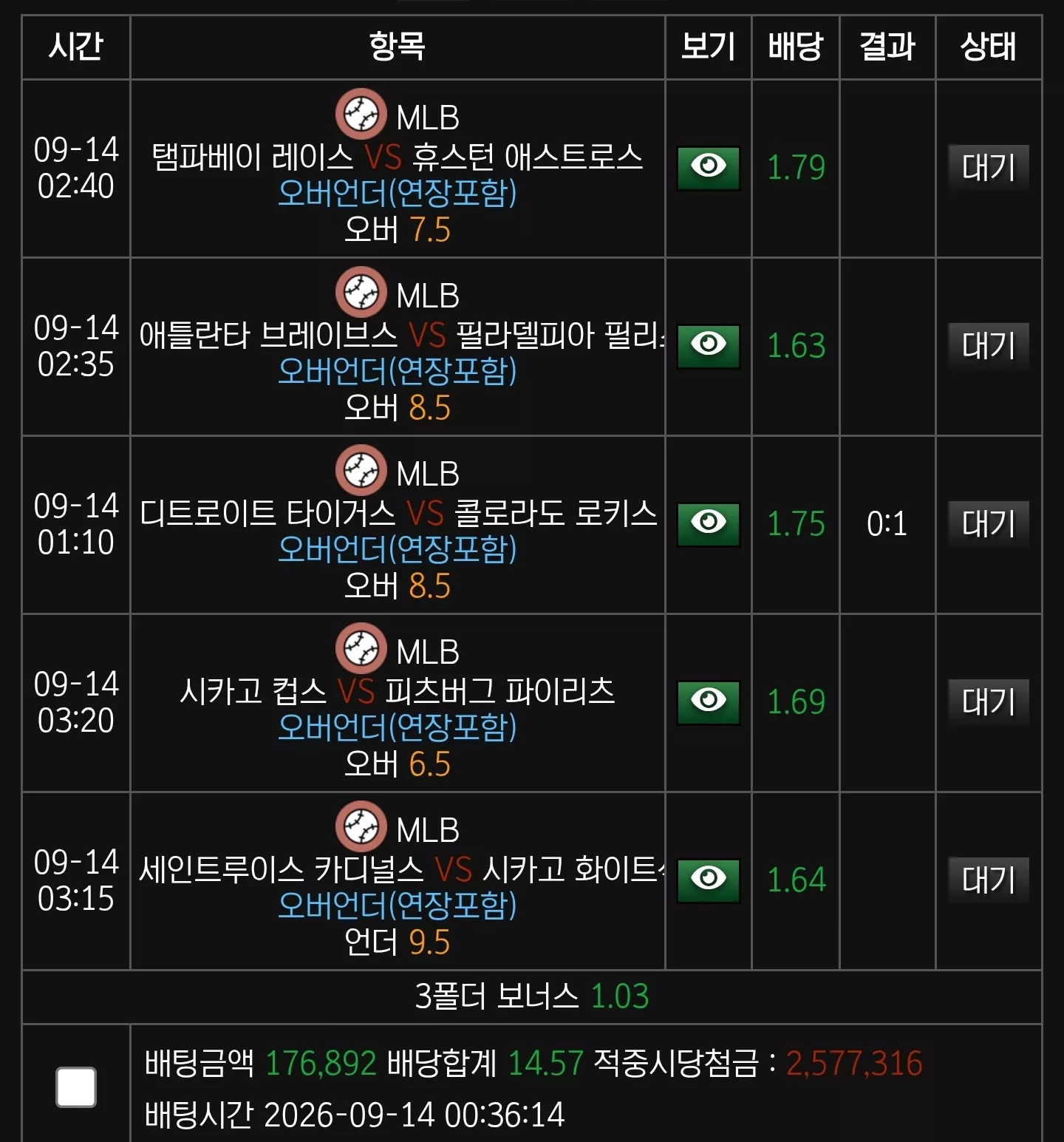1064x1142 pixels.
Task: Tap the view eye for Tampa Bay Rays game
Action: pos(709,168)
